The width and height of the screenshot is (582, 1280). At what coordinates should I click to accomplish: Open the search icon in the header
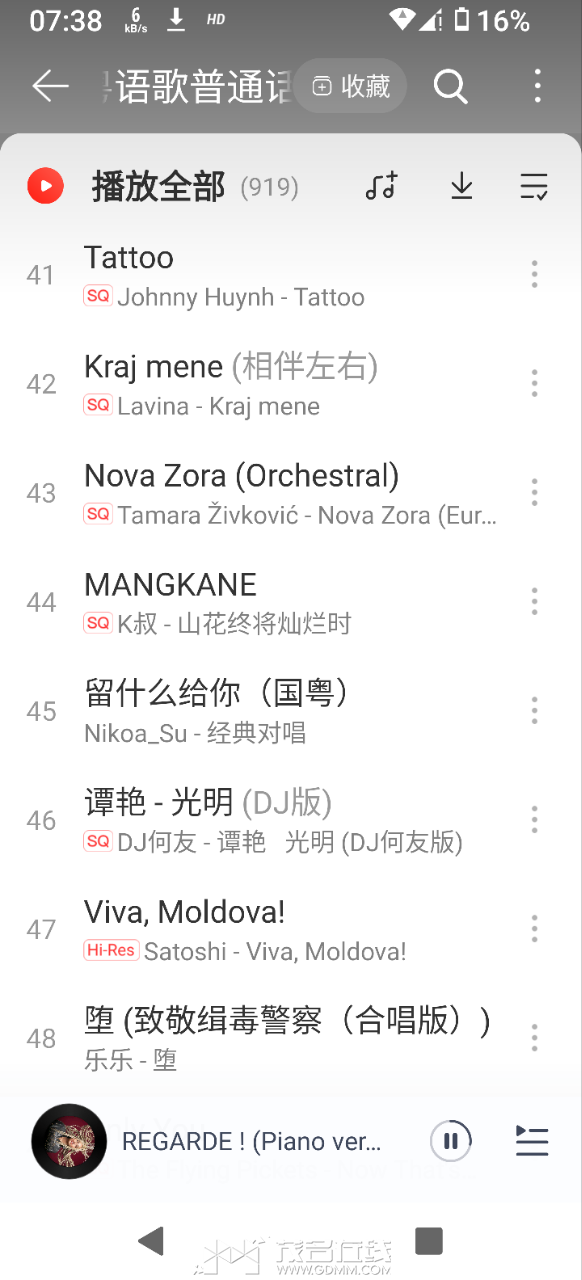tap(450, 87)
